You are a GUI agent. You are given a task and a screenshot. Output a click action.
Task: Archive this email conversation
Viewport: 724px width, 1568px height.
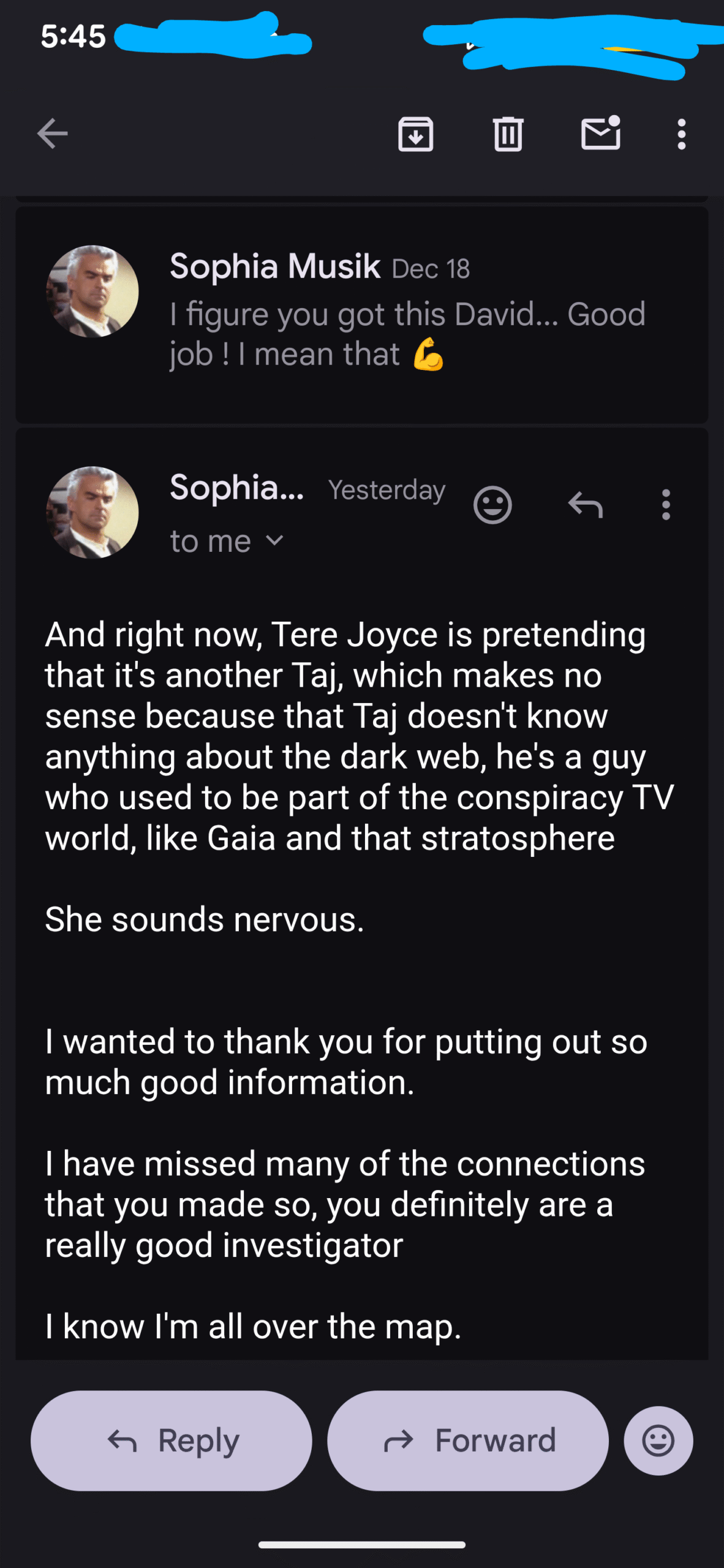[415, 134]
